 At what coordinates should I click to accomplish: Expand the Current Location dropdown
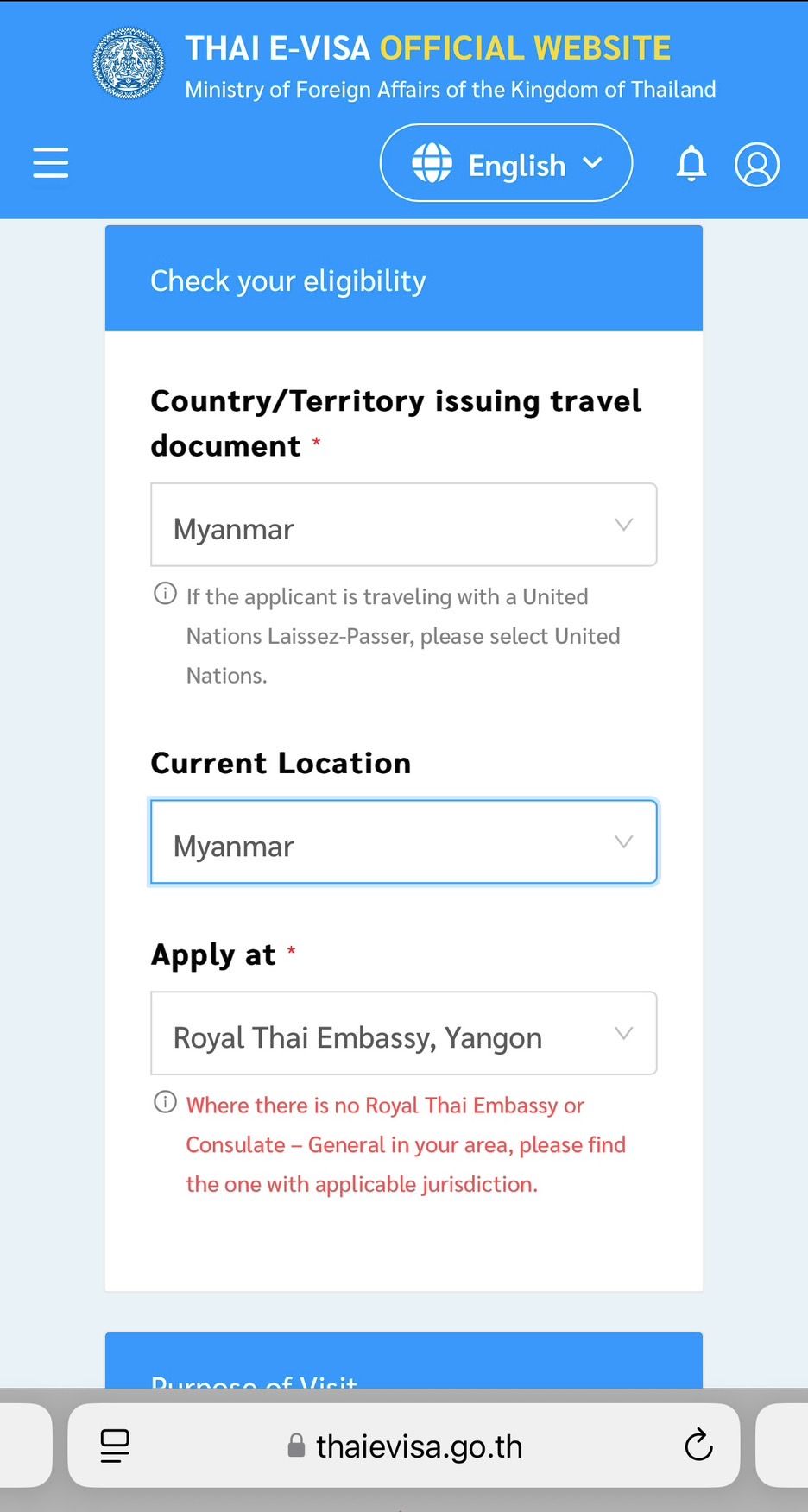403,842
